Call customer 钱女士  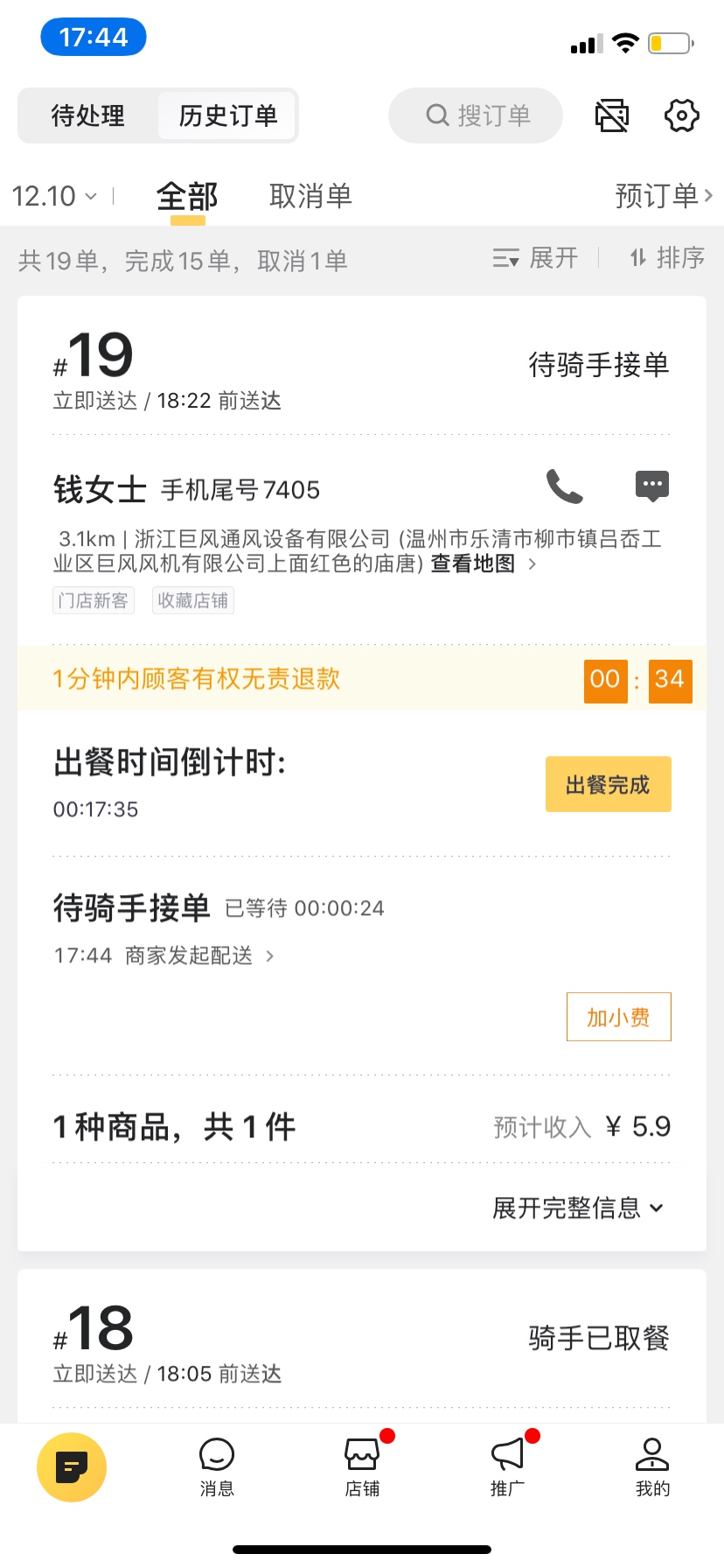(565, 486)
